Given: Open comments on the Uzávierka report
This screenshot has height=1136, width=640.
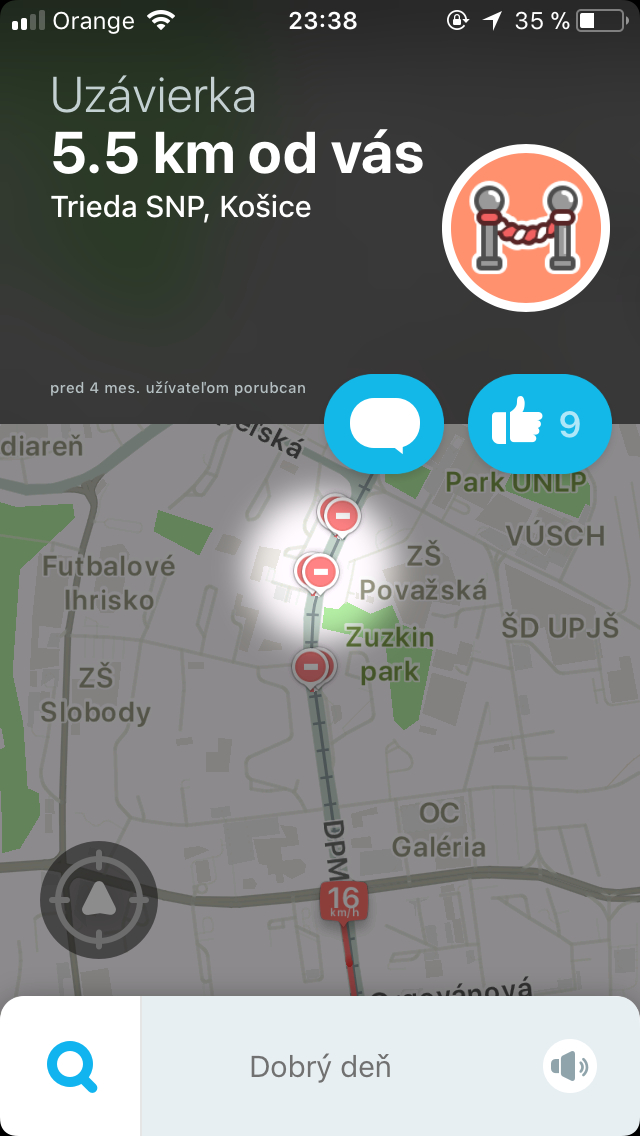Looking at the screenshot, I should point(383,424).
